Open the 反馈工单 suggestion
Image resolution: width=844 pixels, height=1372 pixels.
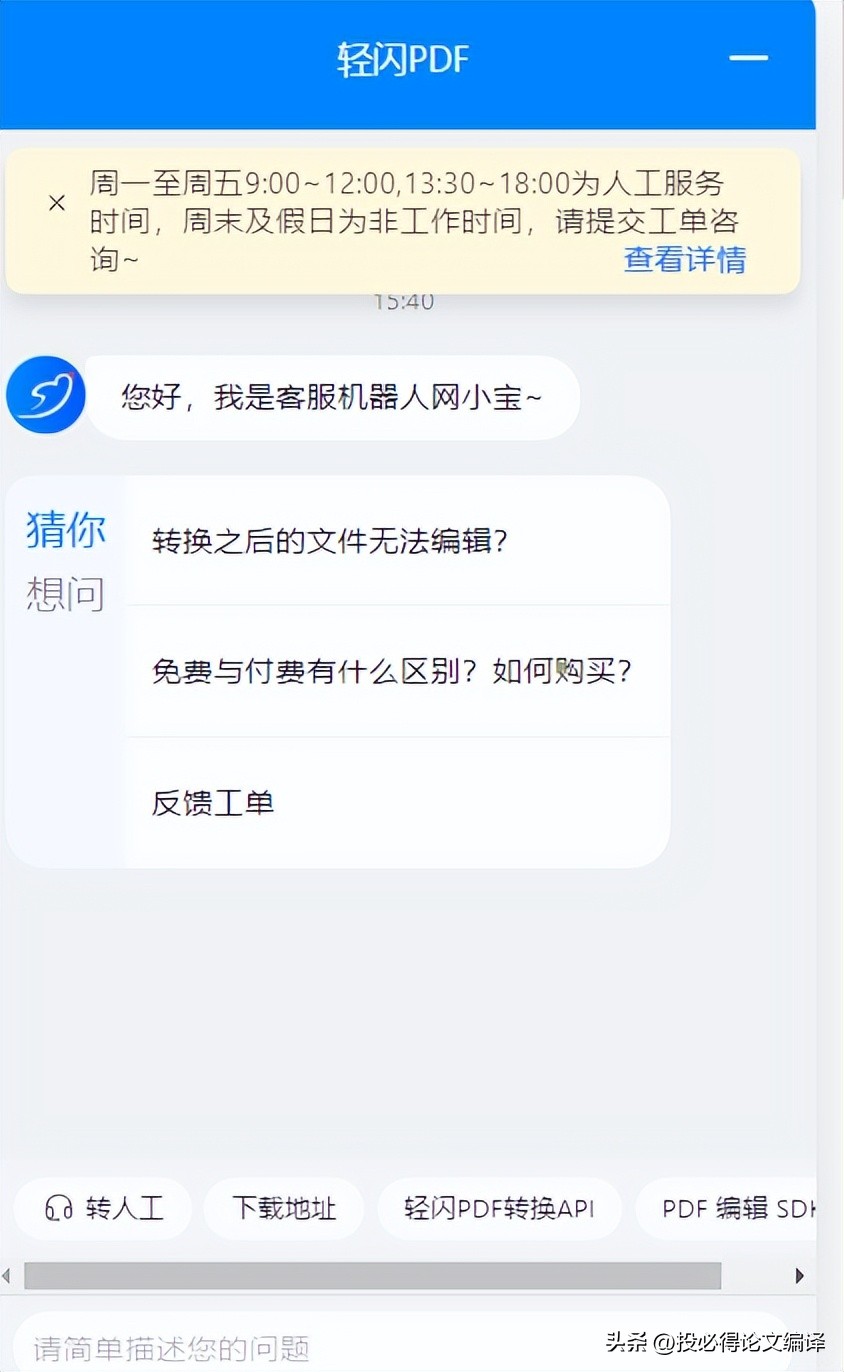click(x=213, y=803)
